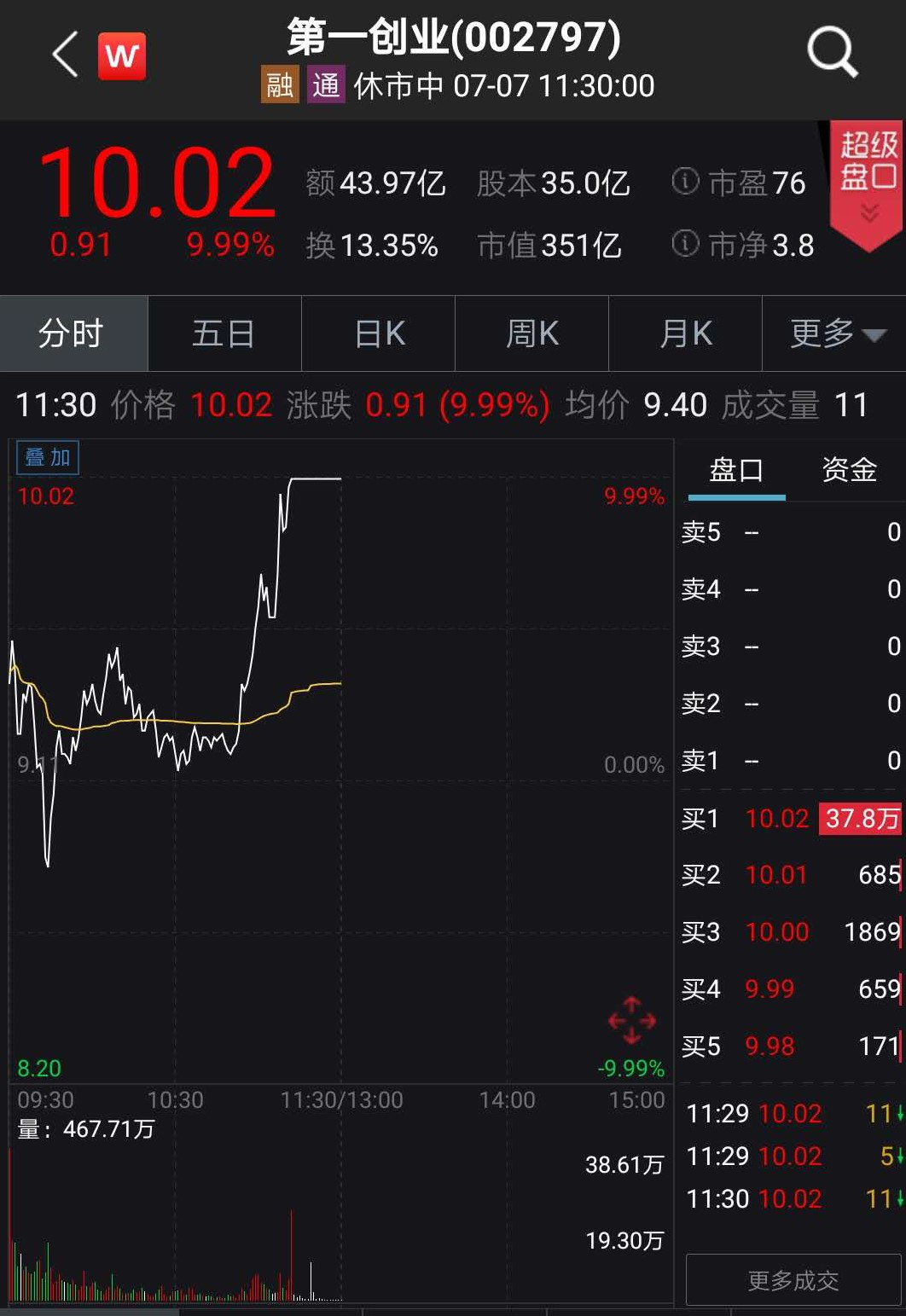
Task: Tap the red W icon
Action: (122, 56)
